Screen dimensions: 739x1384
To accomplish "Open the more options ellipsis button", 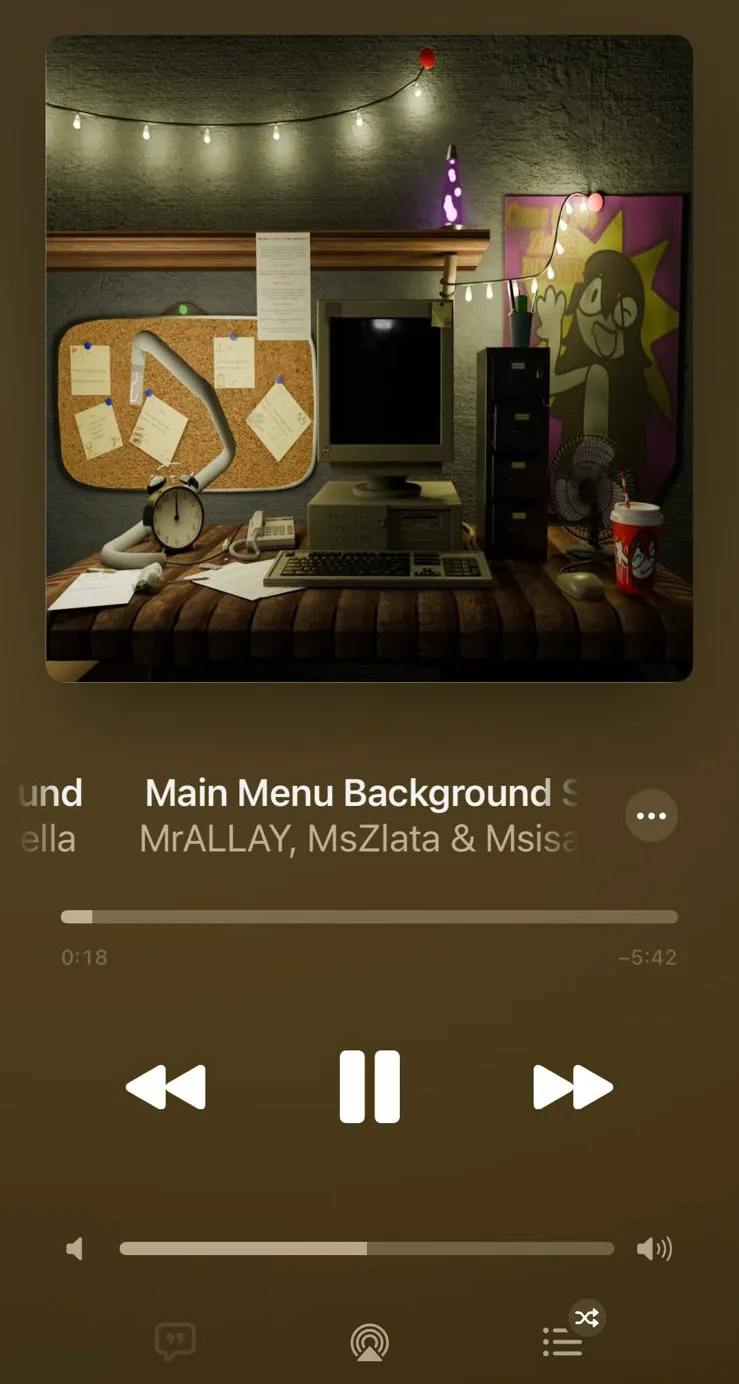I will (651, 816).
